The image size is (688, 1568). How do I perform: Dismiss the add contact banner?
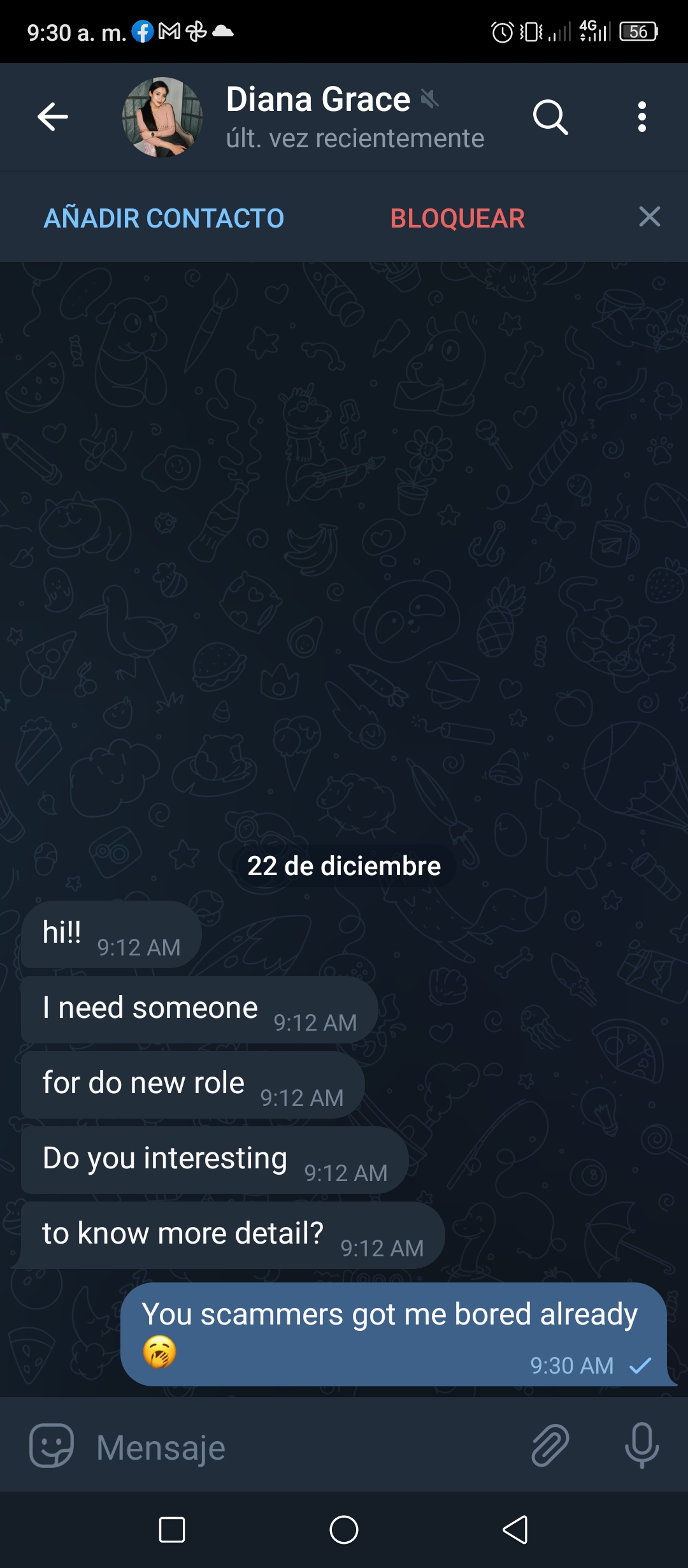click(x=649, y=217)
